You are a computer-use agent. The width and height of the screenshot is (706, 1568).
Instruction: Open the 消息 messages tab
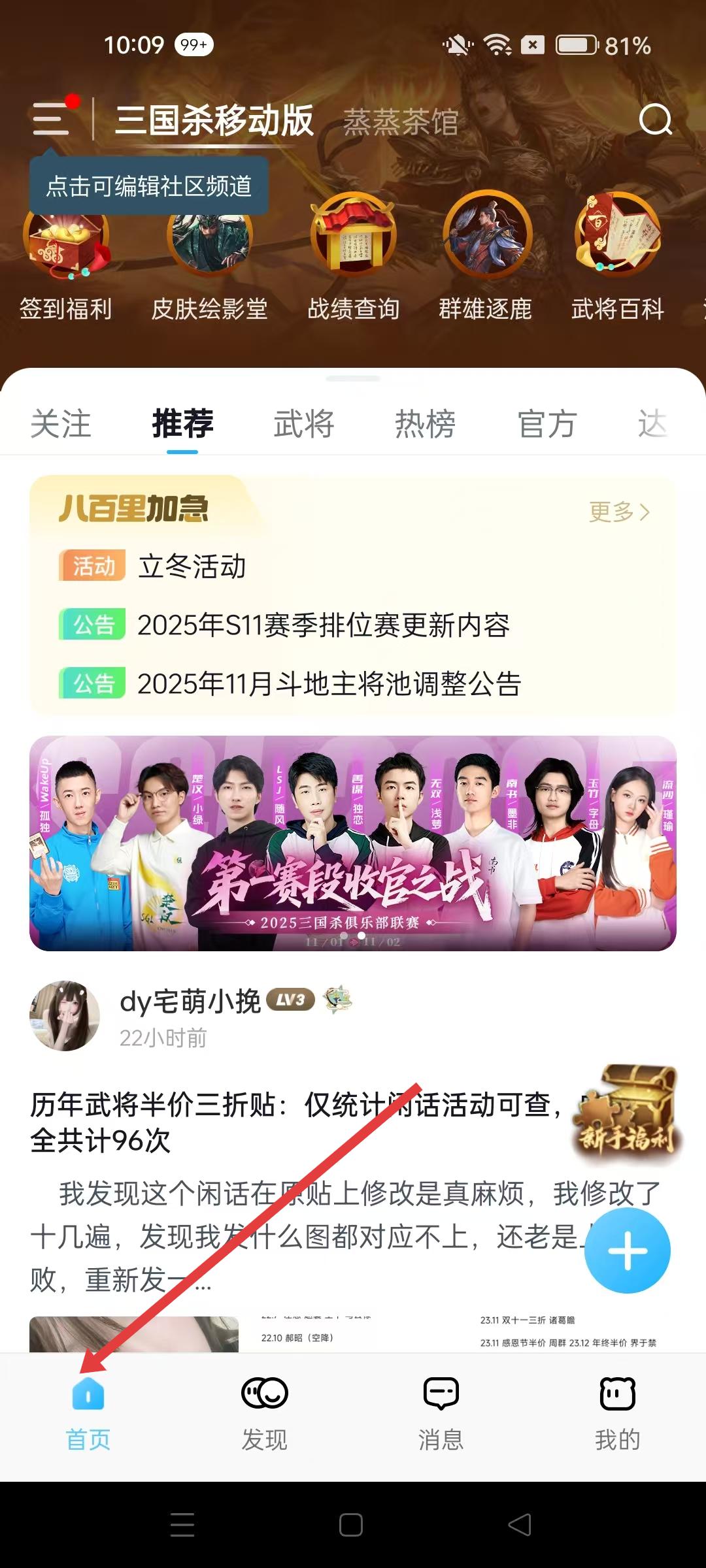(x=441, y=1411)
